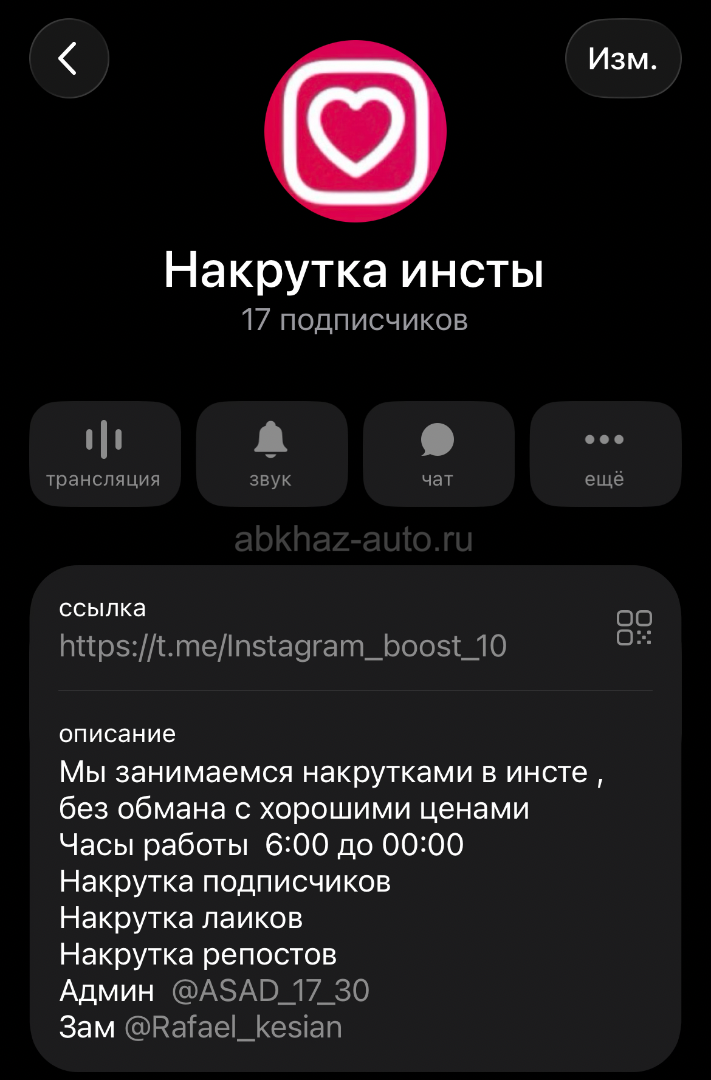
Task: Open the ещё more options menu
Action: (x=604, y=454)
